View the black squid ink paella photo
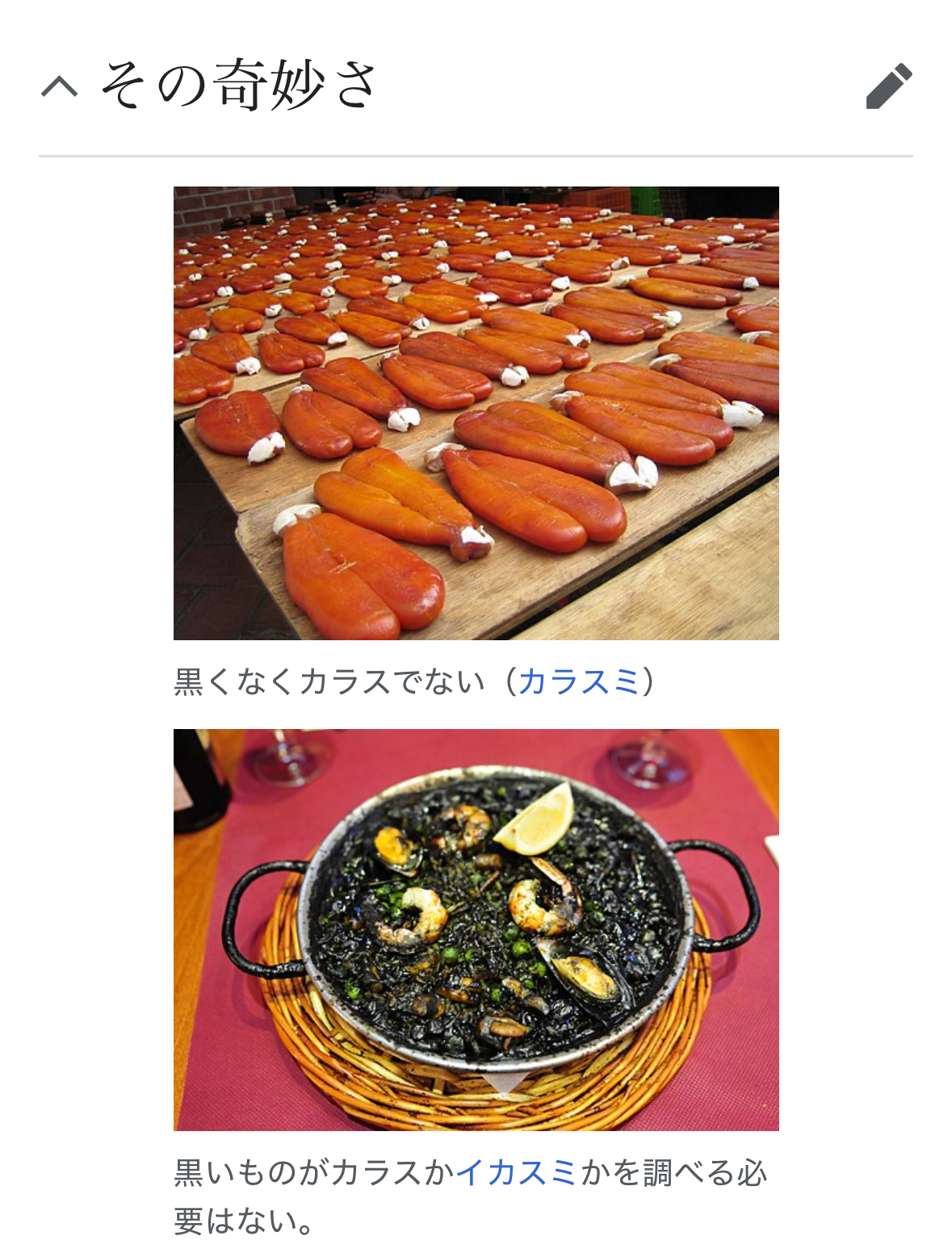The height and width of the screenshot is (1253, 952). point(476,929)
